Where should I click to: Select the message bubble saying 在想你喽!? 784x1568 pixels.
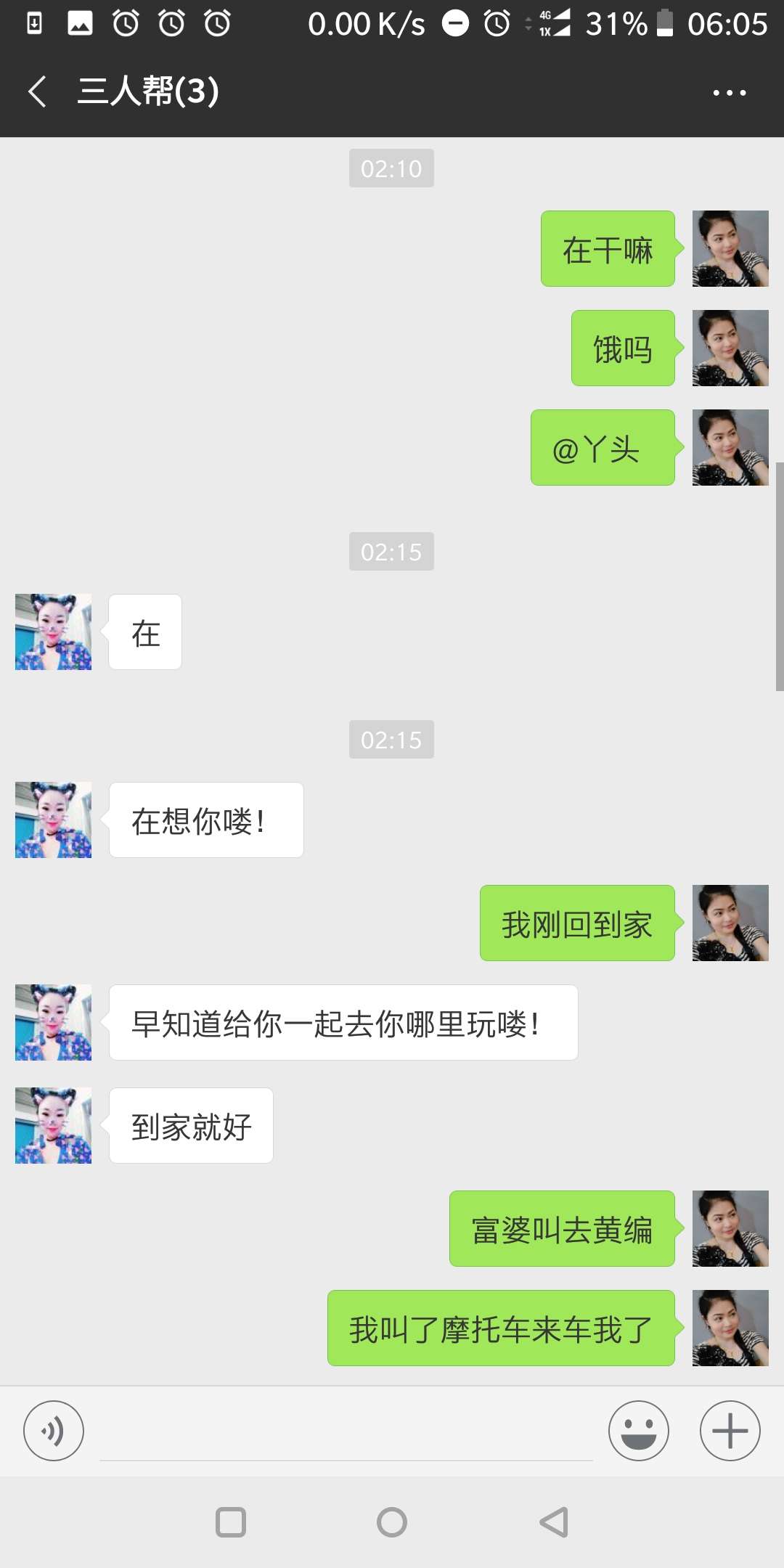[205, 819]
